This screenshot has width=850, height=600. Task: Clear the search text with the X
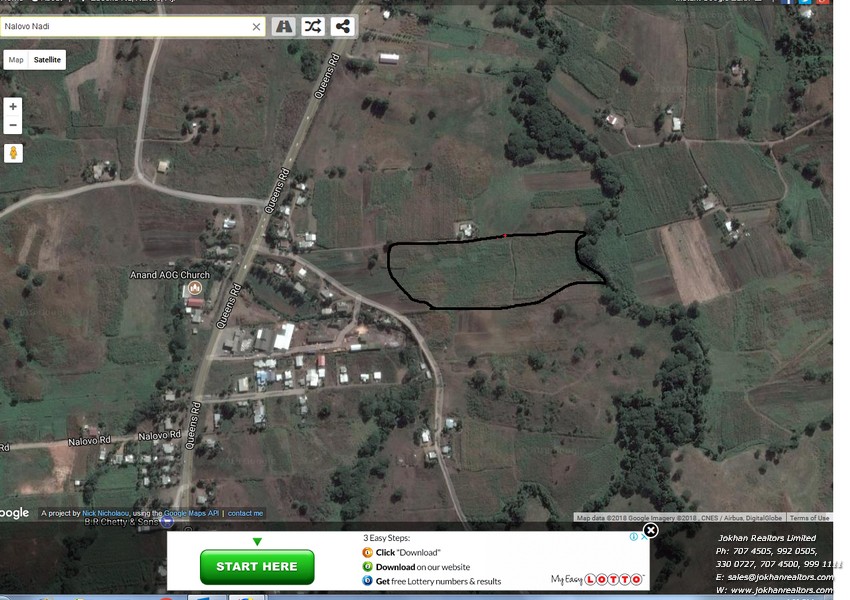256,27
